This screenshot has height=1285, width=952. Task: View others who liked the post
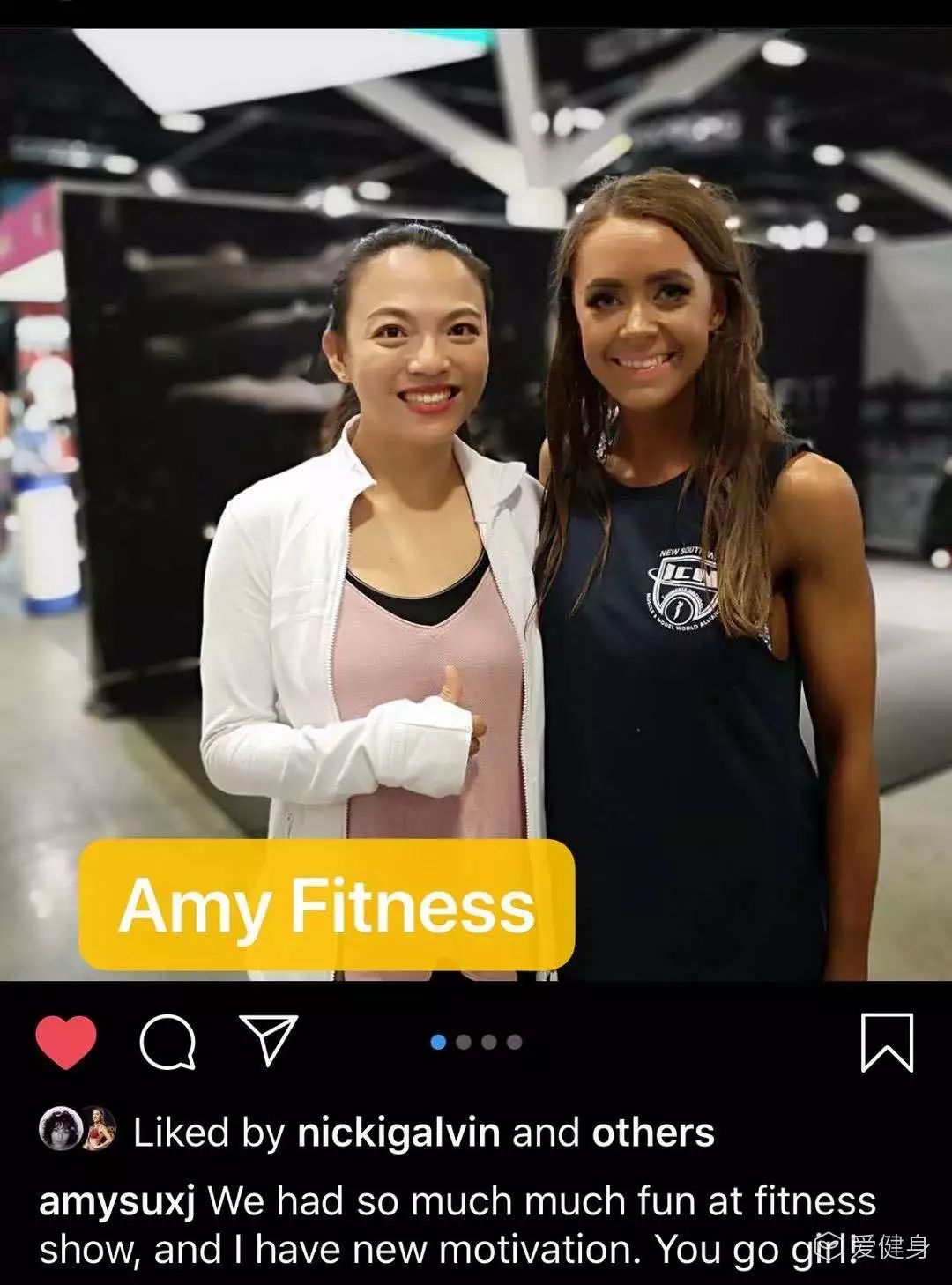[652, 1133]
